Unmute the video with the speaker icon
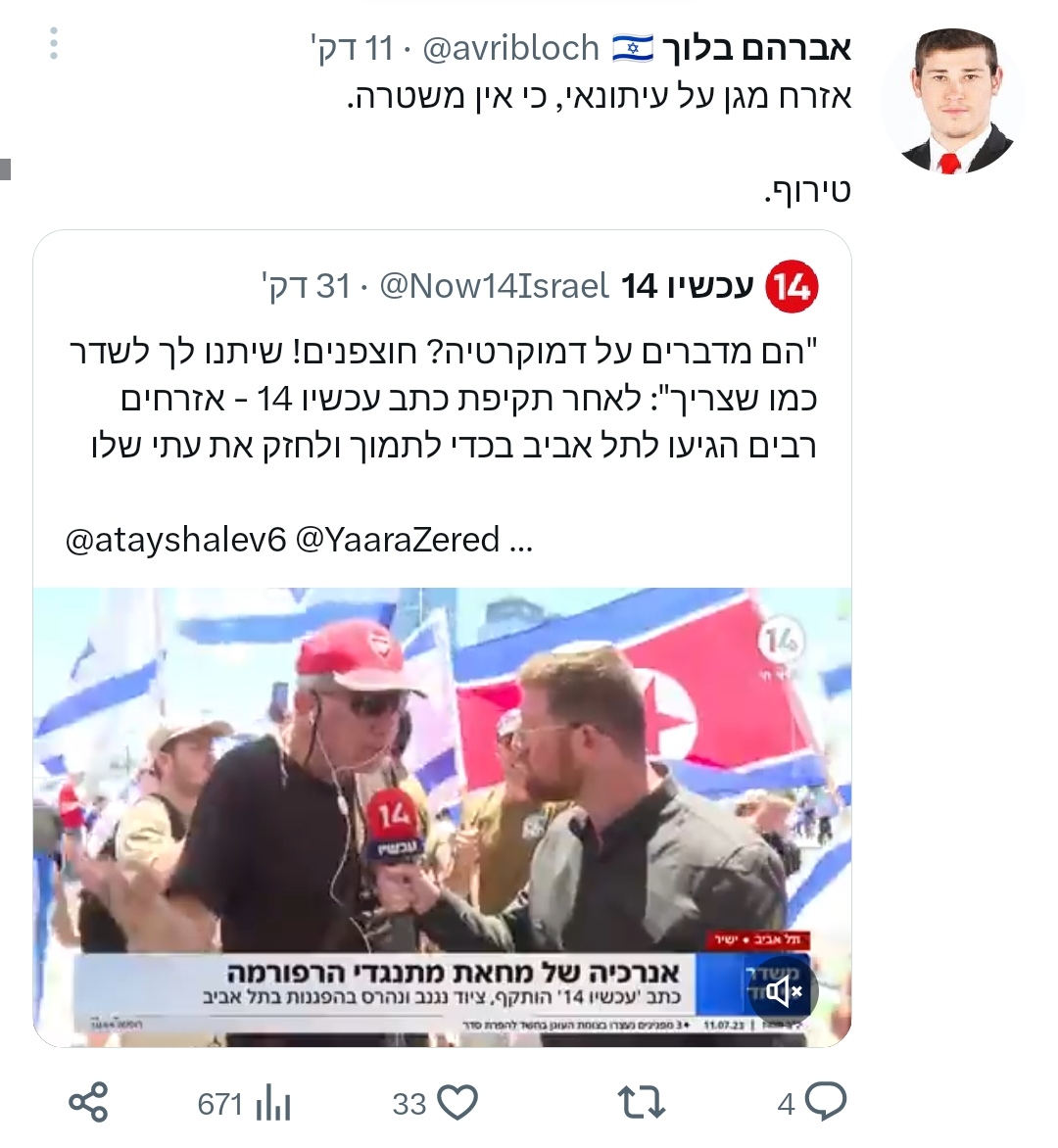The width and height of the screenshot is (1058, 1148). click(x=783, y=991)
